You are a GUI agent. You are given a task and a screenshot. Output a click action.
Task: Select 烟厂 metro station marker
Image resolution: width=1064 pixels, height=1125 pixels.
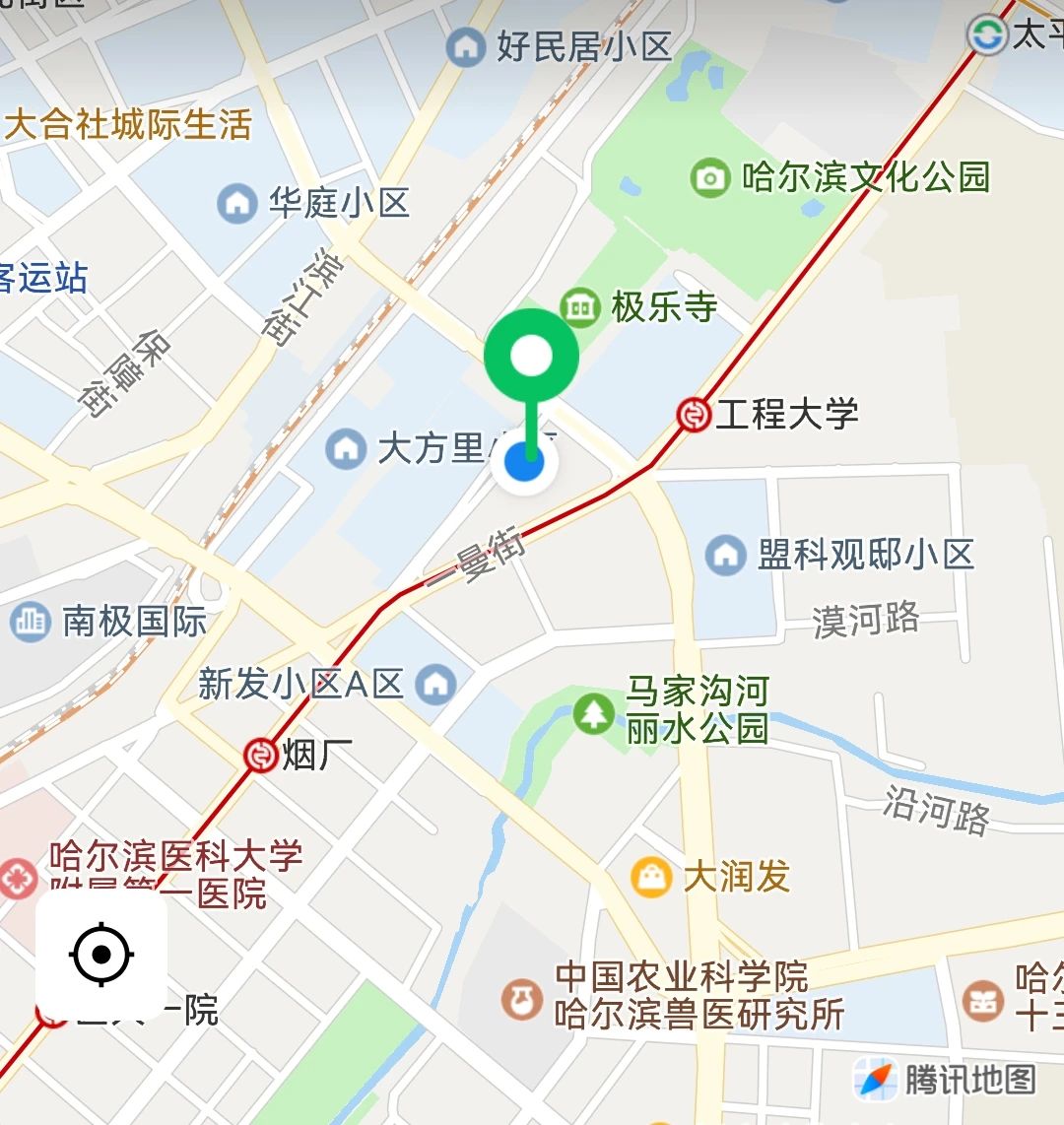point(261,757)
